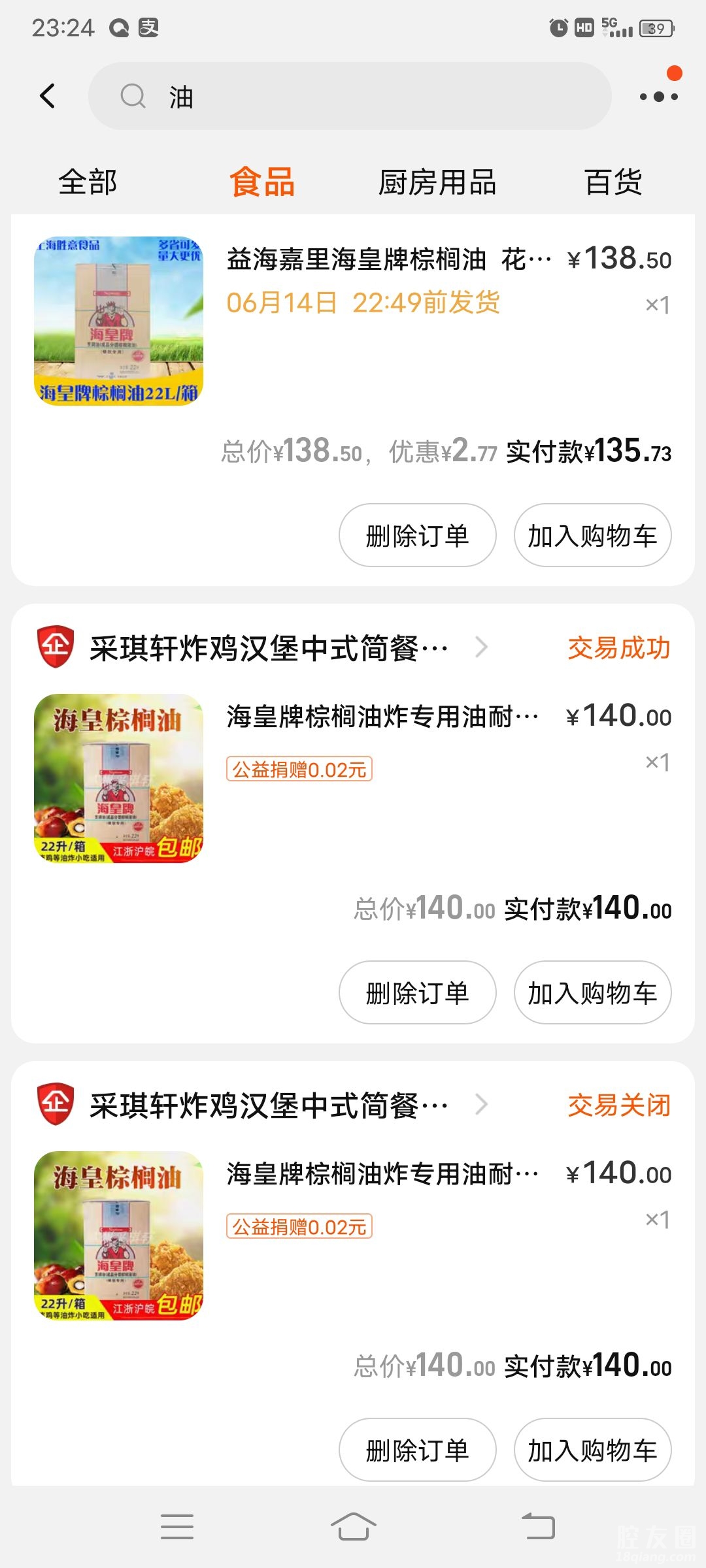The width and height of the screenshot is (706, 1568).
Task: Switch to the 厨房用品 tab
Action: coord(437,182)
